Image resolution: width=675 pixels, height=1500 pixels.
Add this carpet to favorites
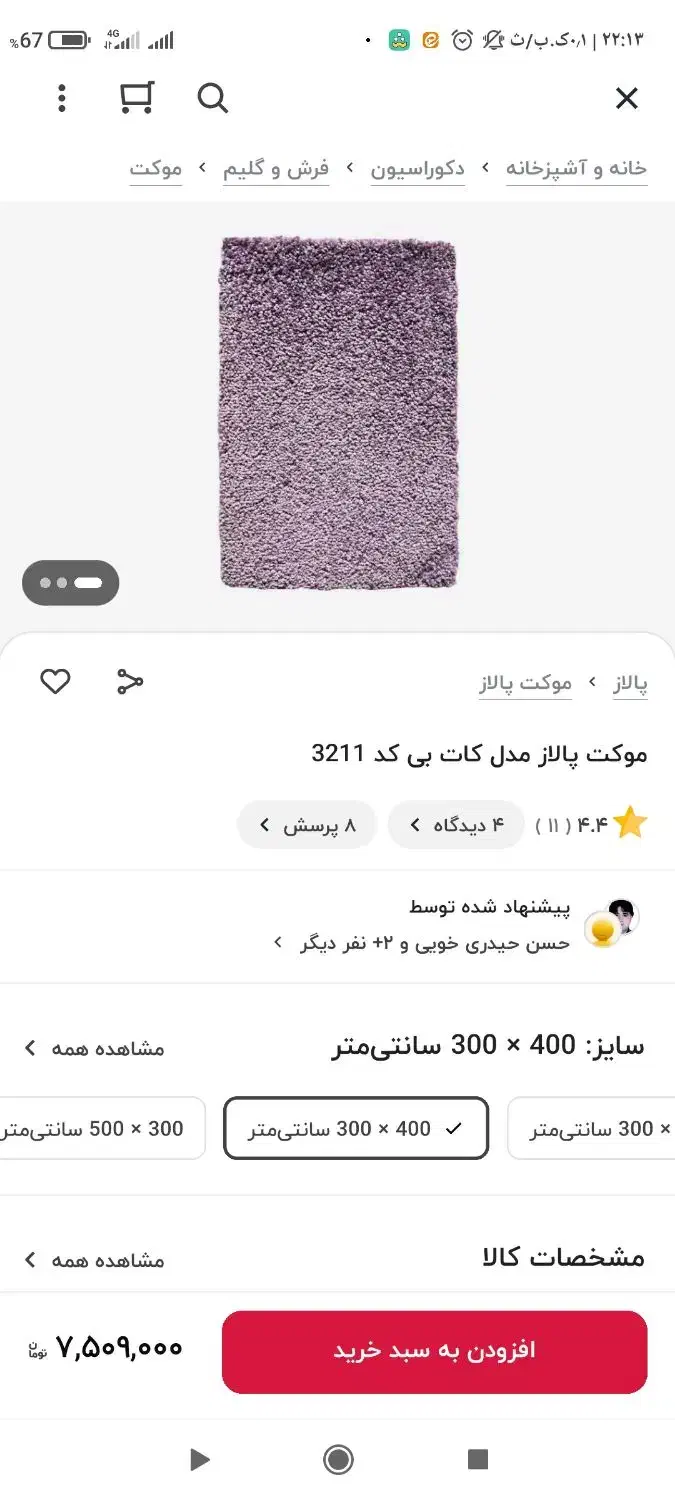pos(55,682)
